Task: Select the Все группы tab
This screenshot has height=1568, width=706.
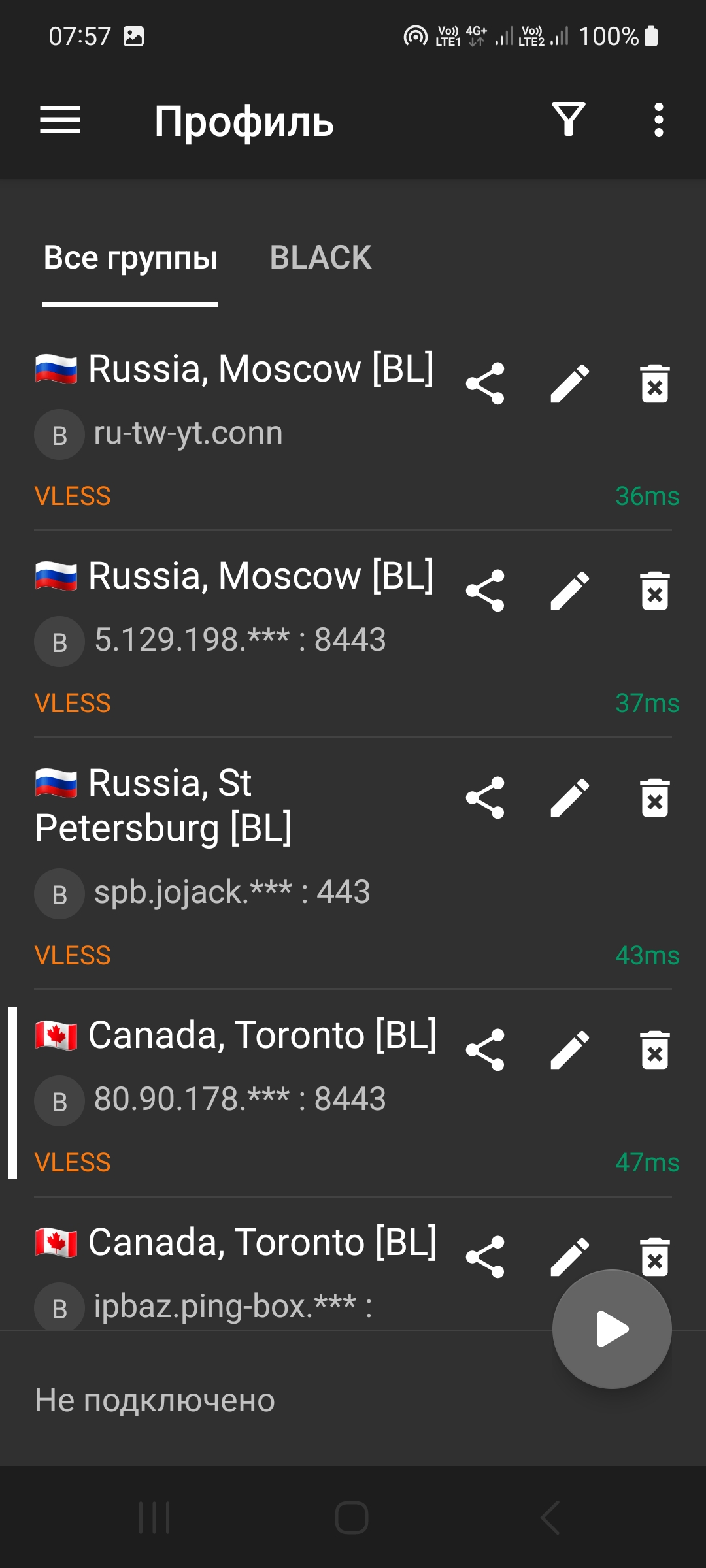Action: pos(130,257)
